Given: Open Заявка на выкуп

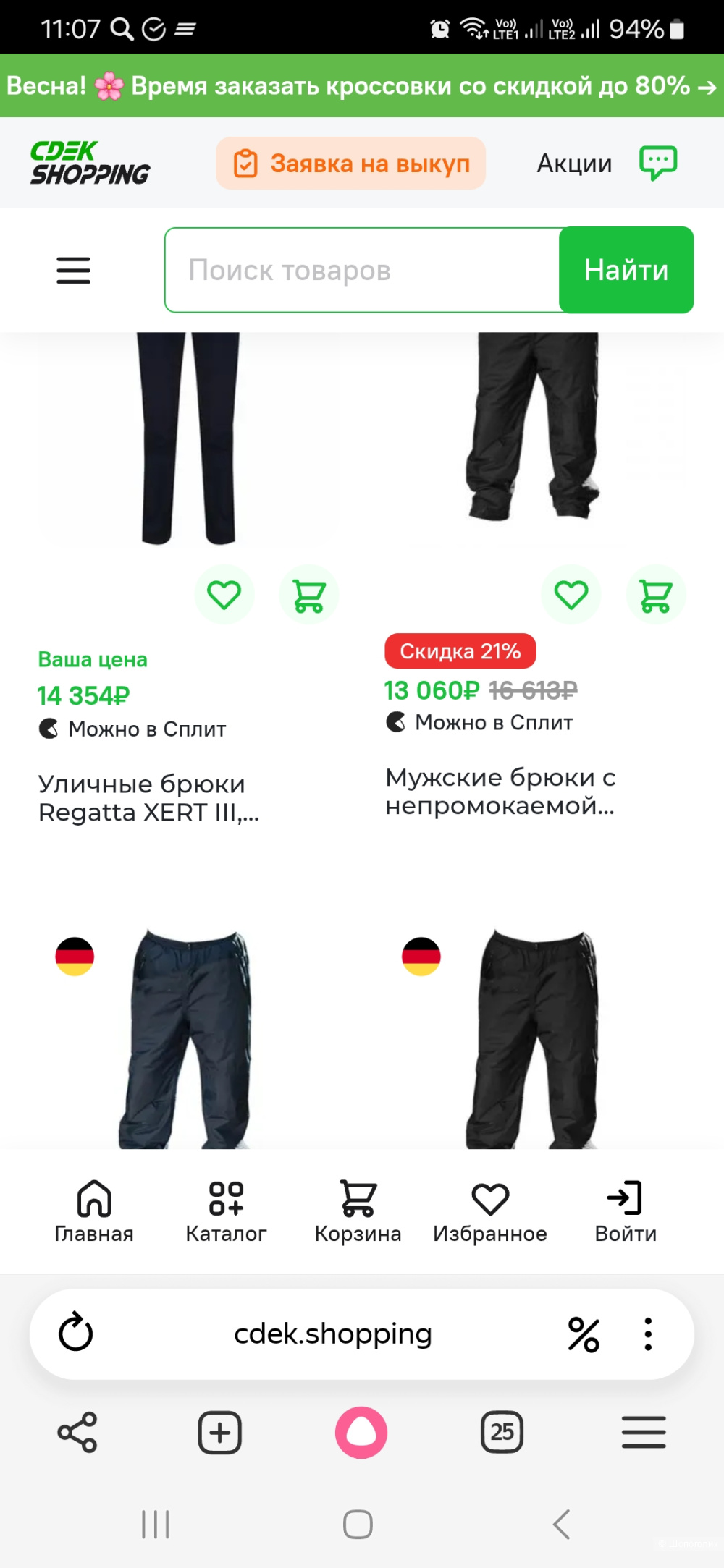Looking at the screenshot, I should 350,163.
